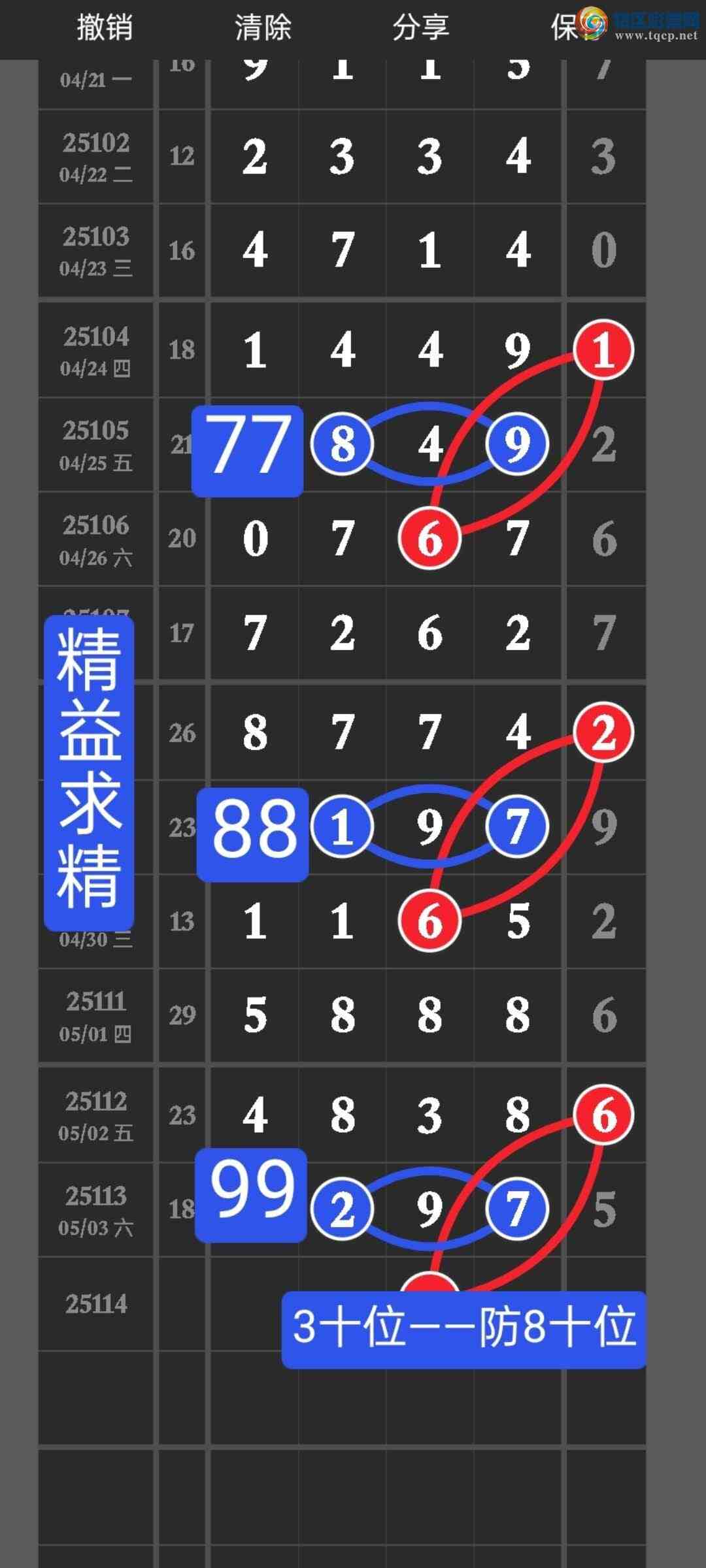706x1568 pixels.
Task: Clear all annotations with 清除
Action: click(263, 27)
